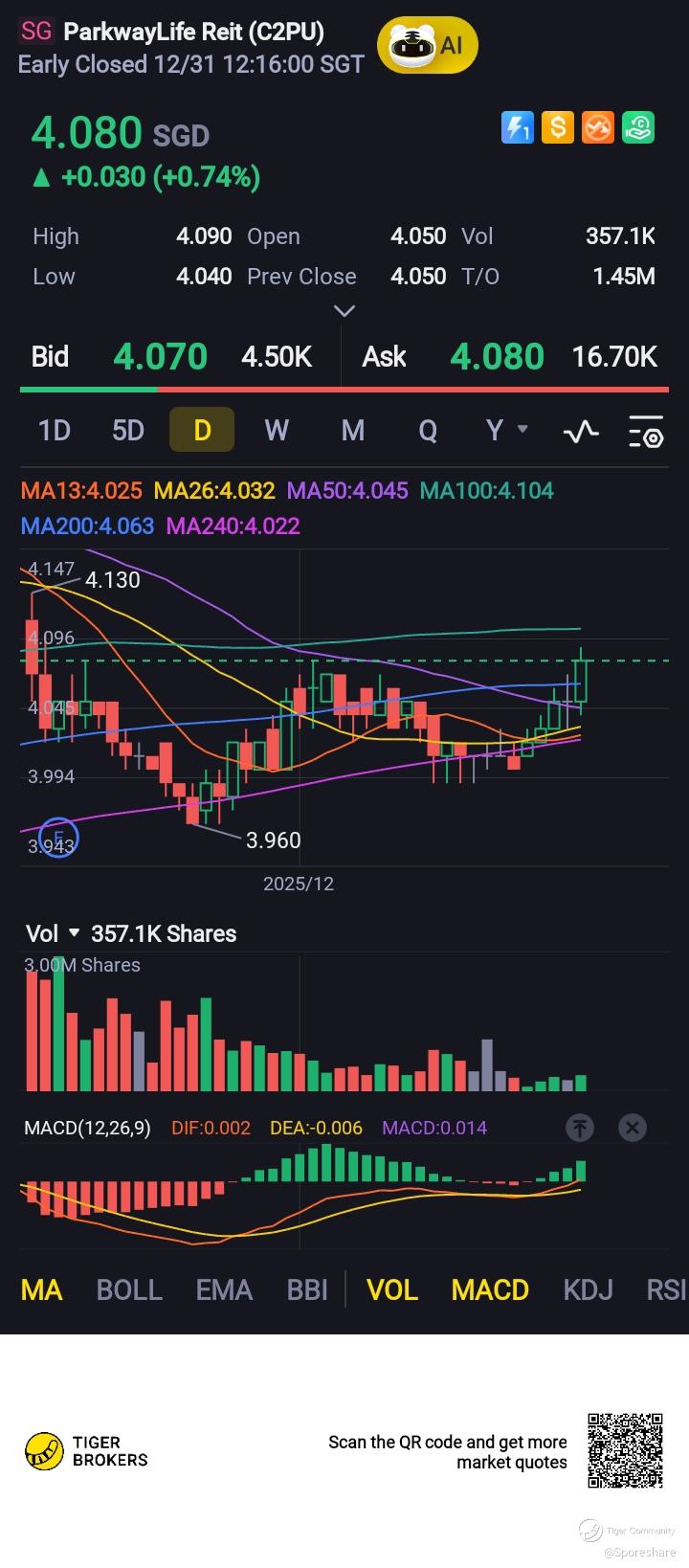Open the Y period dropdown
This screenshot has height=1568, width=689.
pos(506,430)
